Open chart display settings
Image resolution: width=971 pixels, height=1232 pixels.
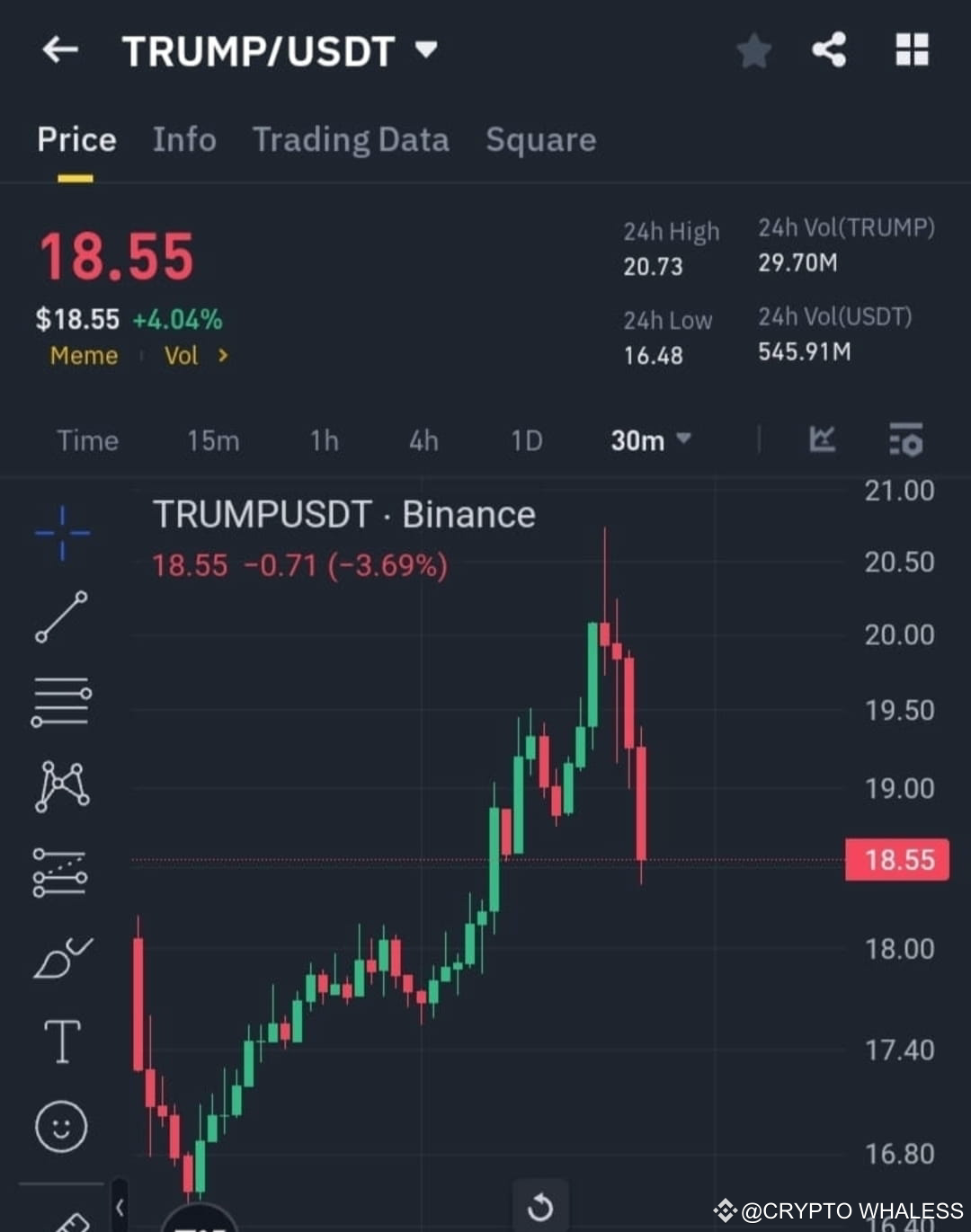tap(905, 440)
